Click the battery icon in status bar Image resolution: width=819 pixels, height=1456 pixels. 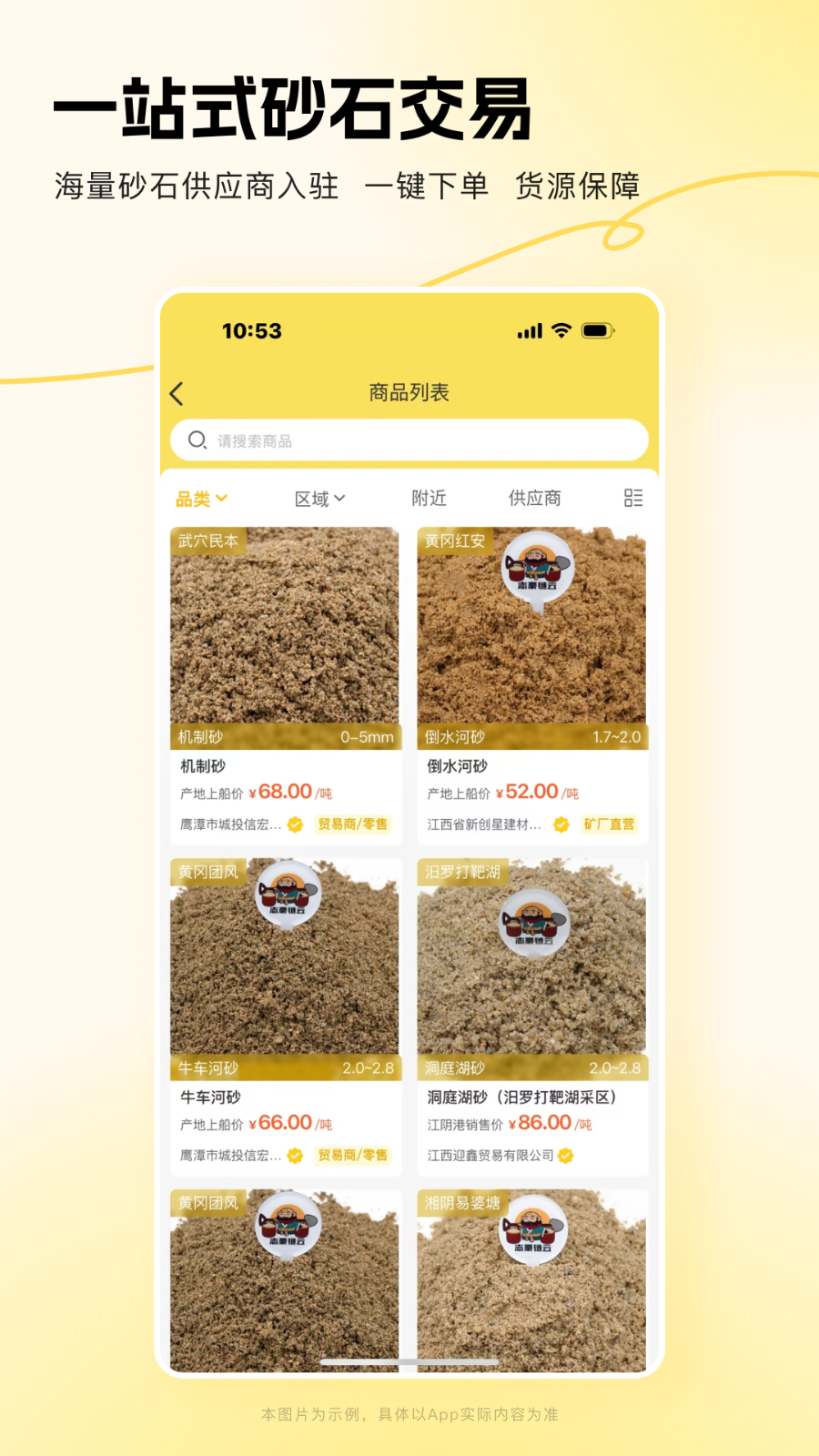599,330
